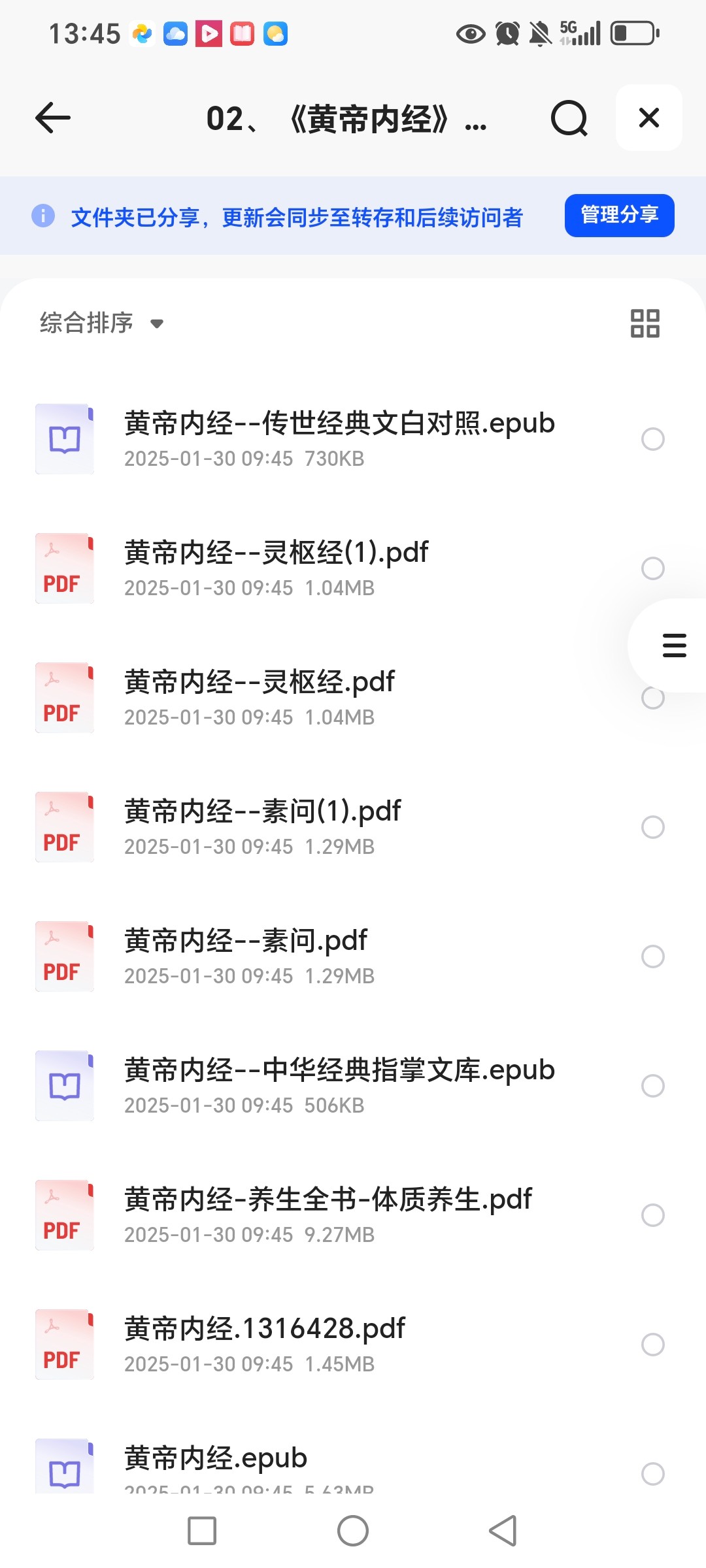Tap the system home button
This screenshot has height=1568, width=706.
point(353,1531)
